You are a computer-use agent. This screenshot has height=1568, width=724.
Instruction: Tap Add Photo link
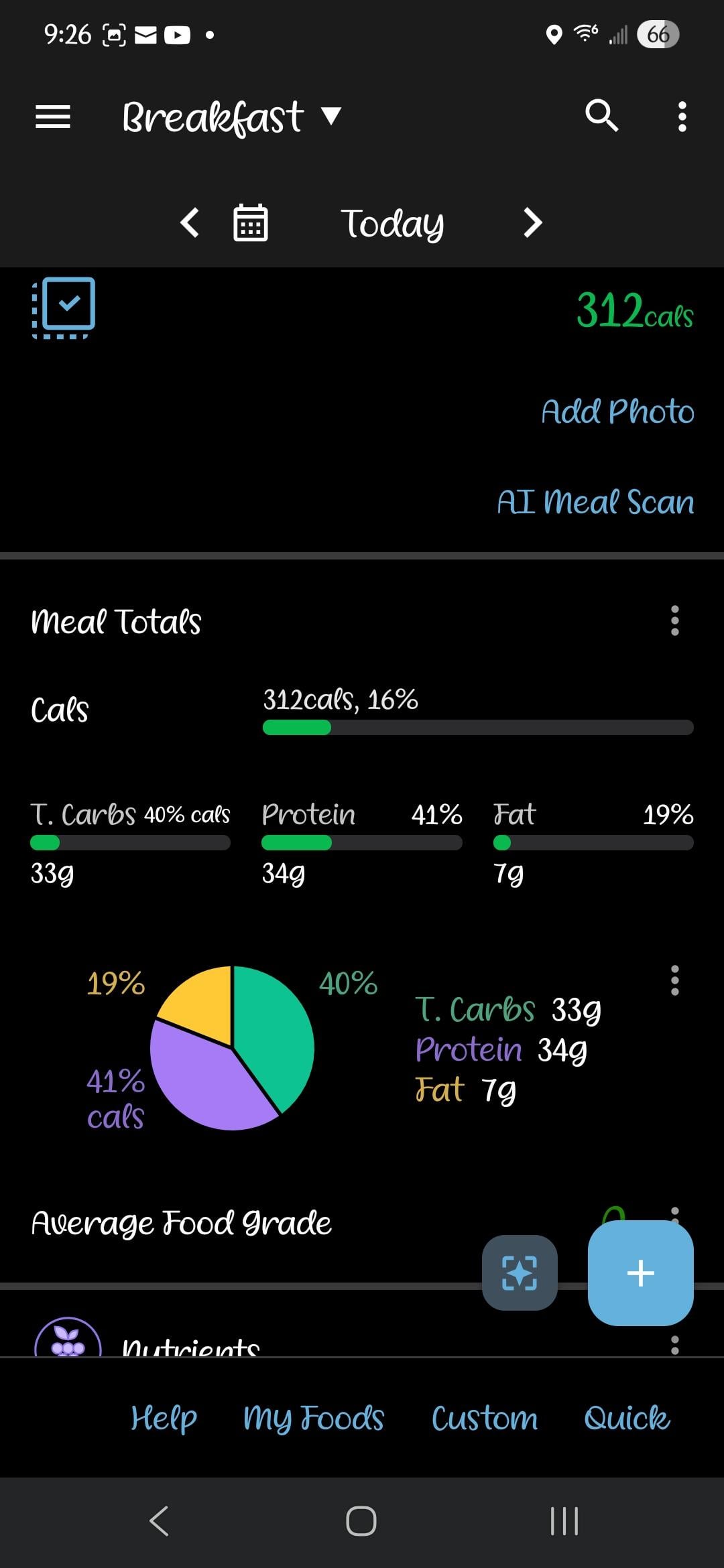click(617, 411)
